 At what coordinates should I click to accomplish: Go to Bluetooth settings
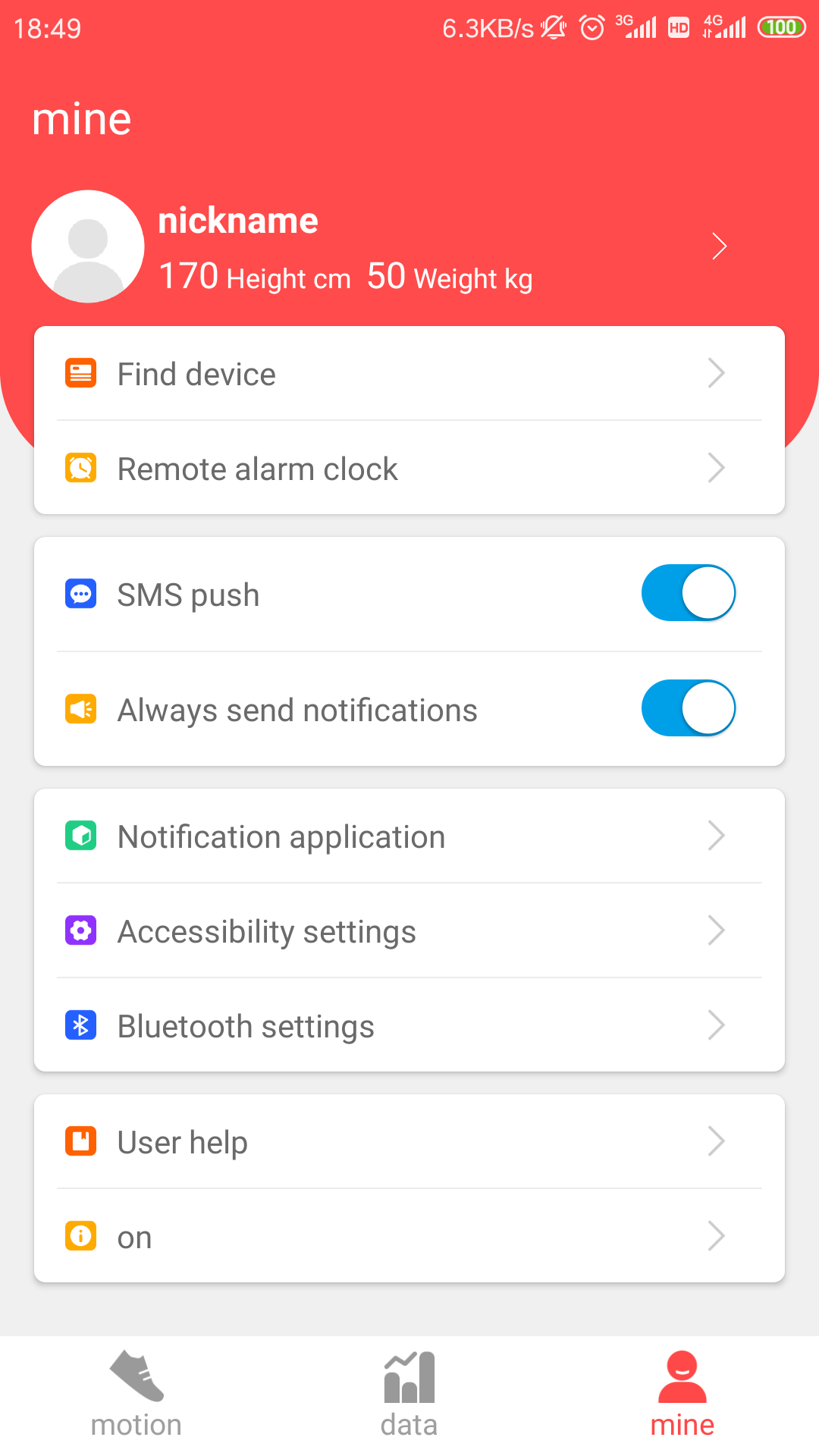409,1025
